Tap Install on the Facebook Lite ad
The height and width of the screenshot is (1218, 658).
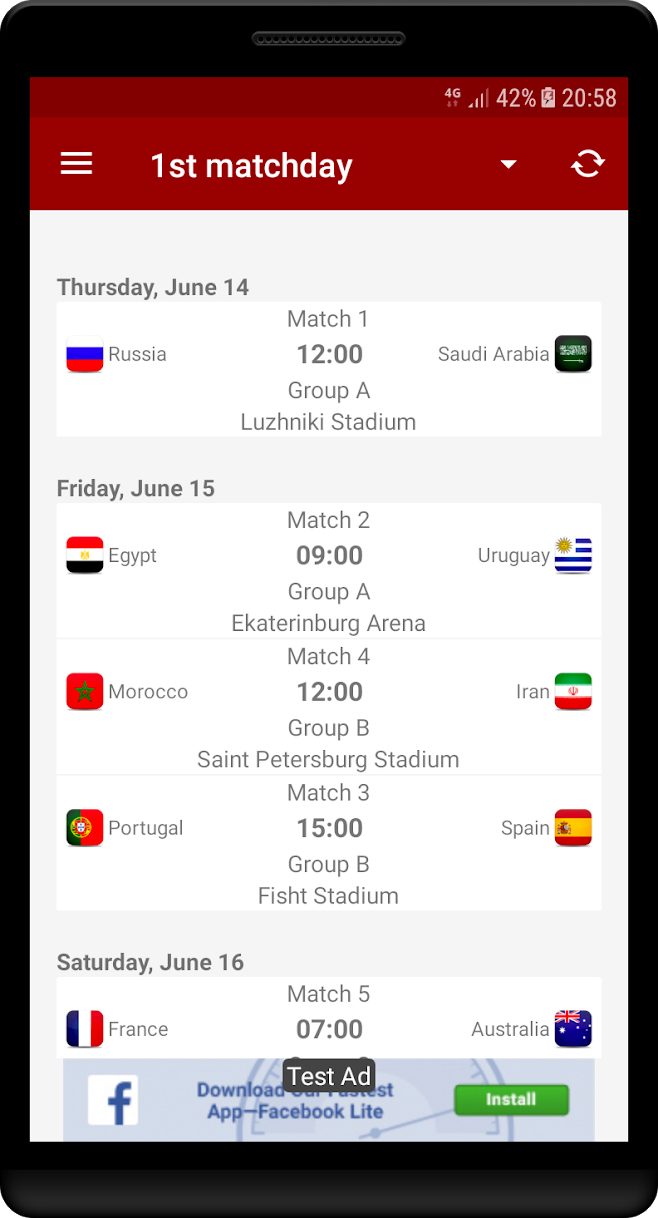511,1099
